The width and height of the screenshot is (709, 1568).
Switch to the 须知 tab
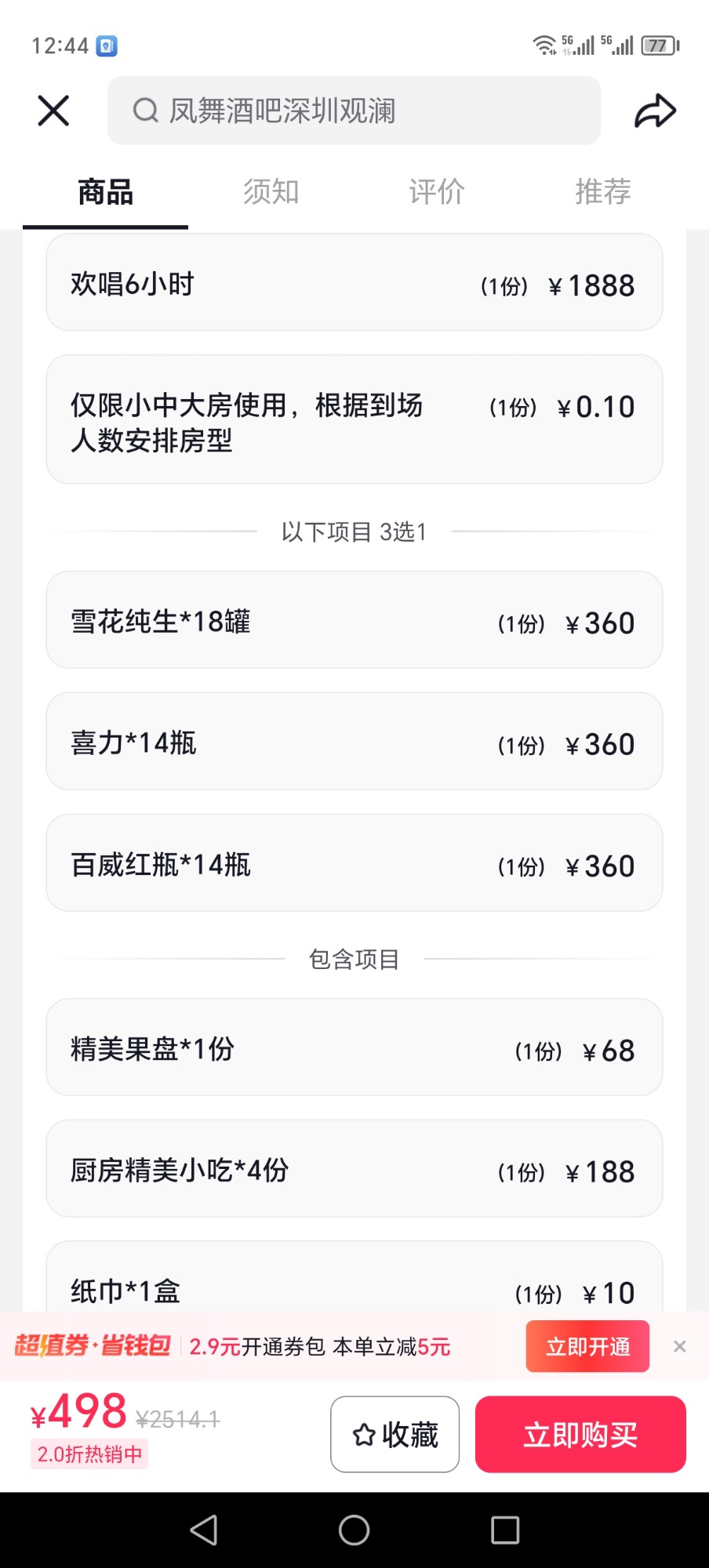pos(271,192)
